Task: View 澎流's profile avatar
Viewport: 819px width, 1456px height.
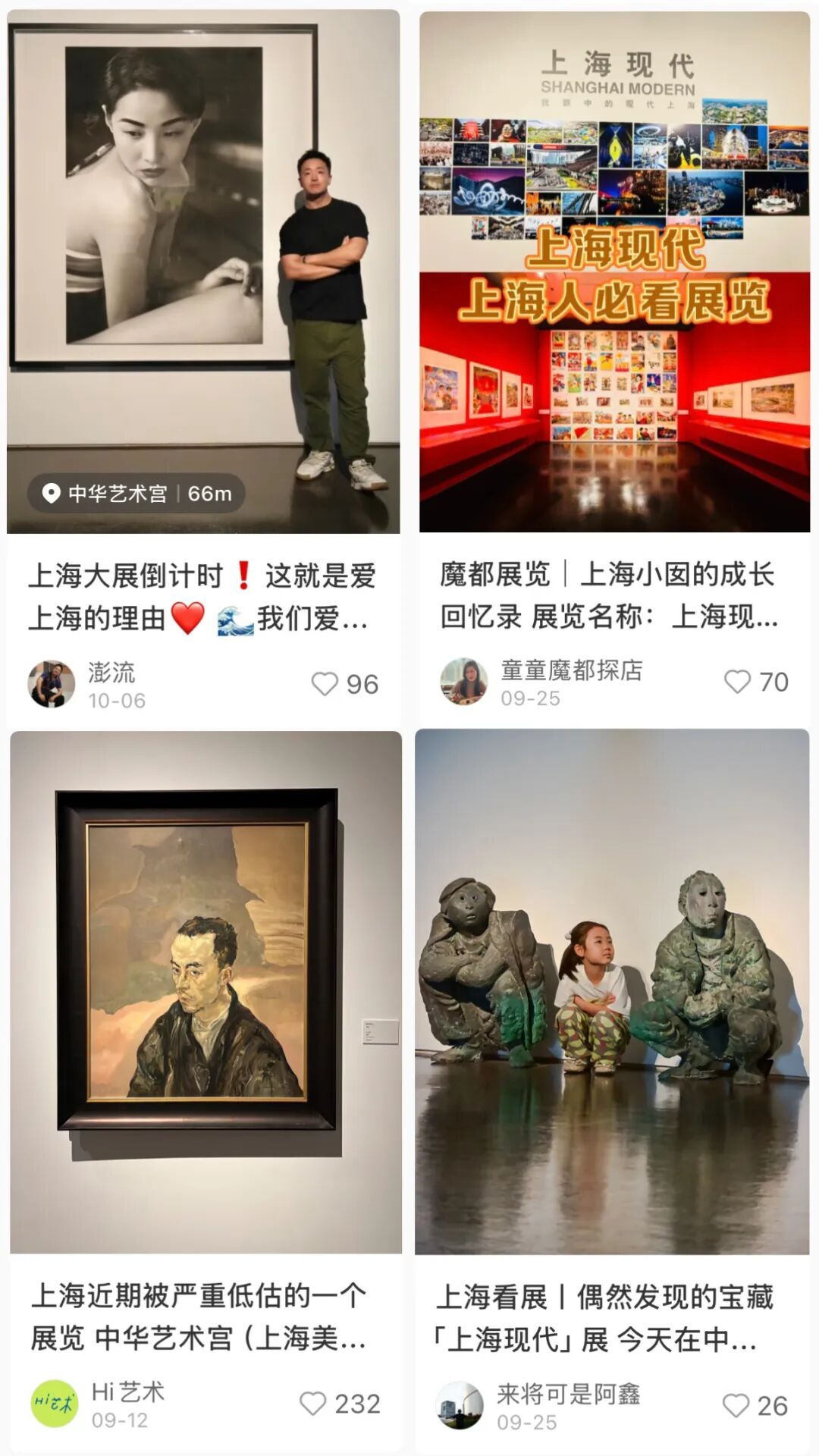Action: click(52, 684)
